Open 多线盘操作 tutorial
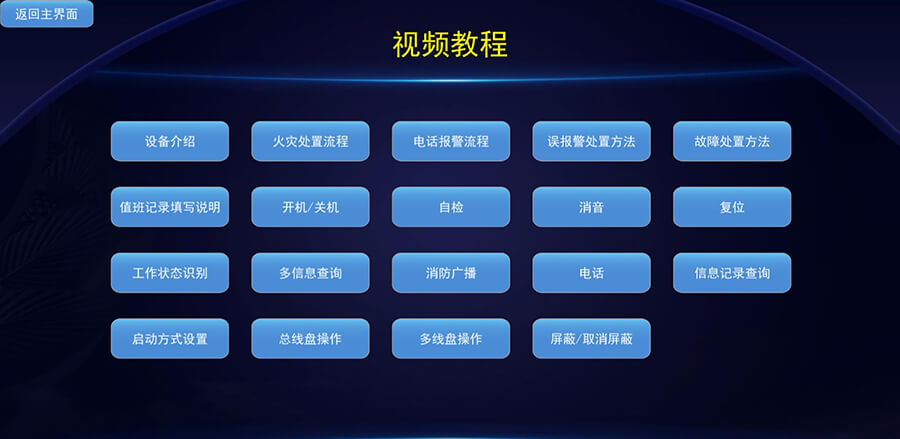This screenshot has height=439, width=900. (x=451, y=338)
